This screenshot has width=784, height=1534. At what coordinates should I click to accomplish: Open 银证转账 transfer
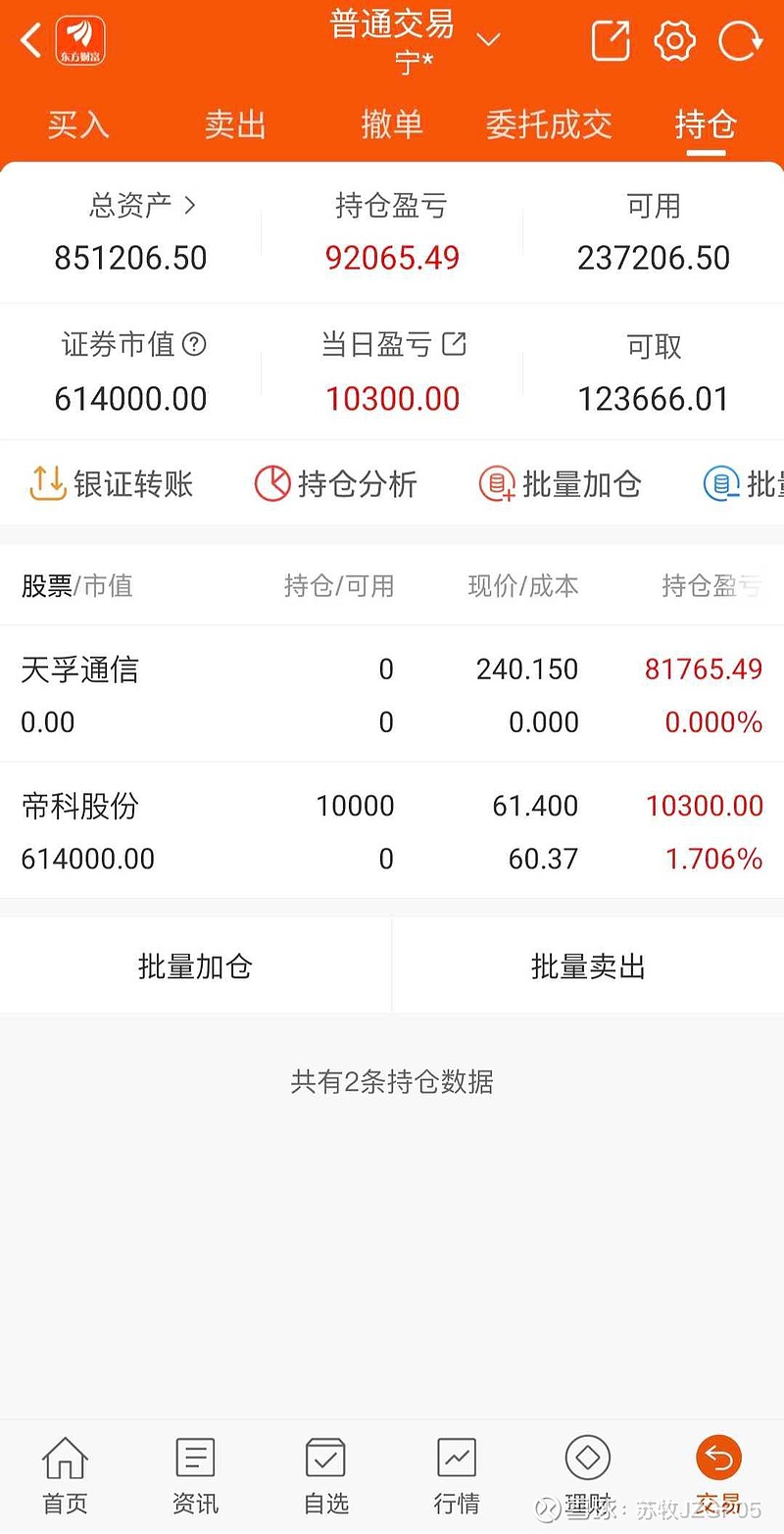click(x=111, y=483)
